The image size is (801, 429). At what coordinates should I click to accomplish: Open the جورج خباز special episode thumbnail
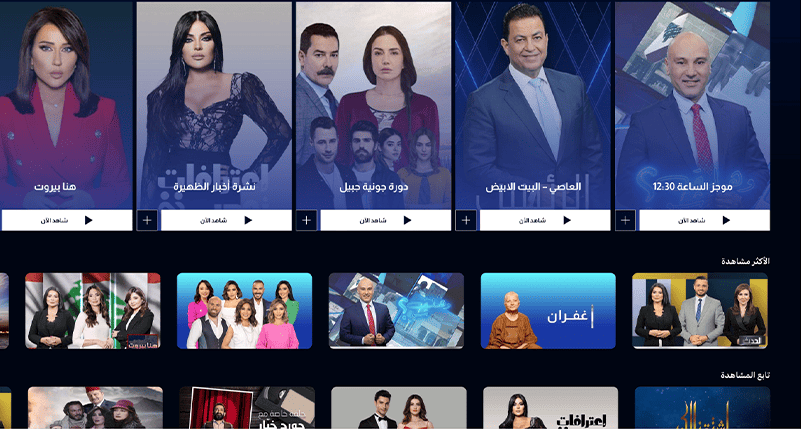click(x=244, y=409)
